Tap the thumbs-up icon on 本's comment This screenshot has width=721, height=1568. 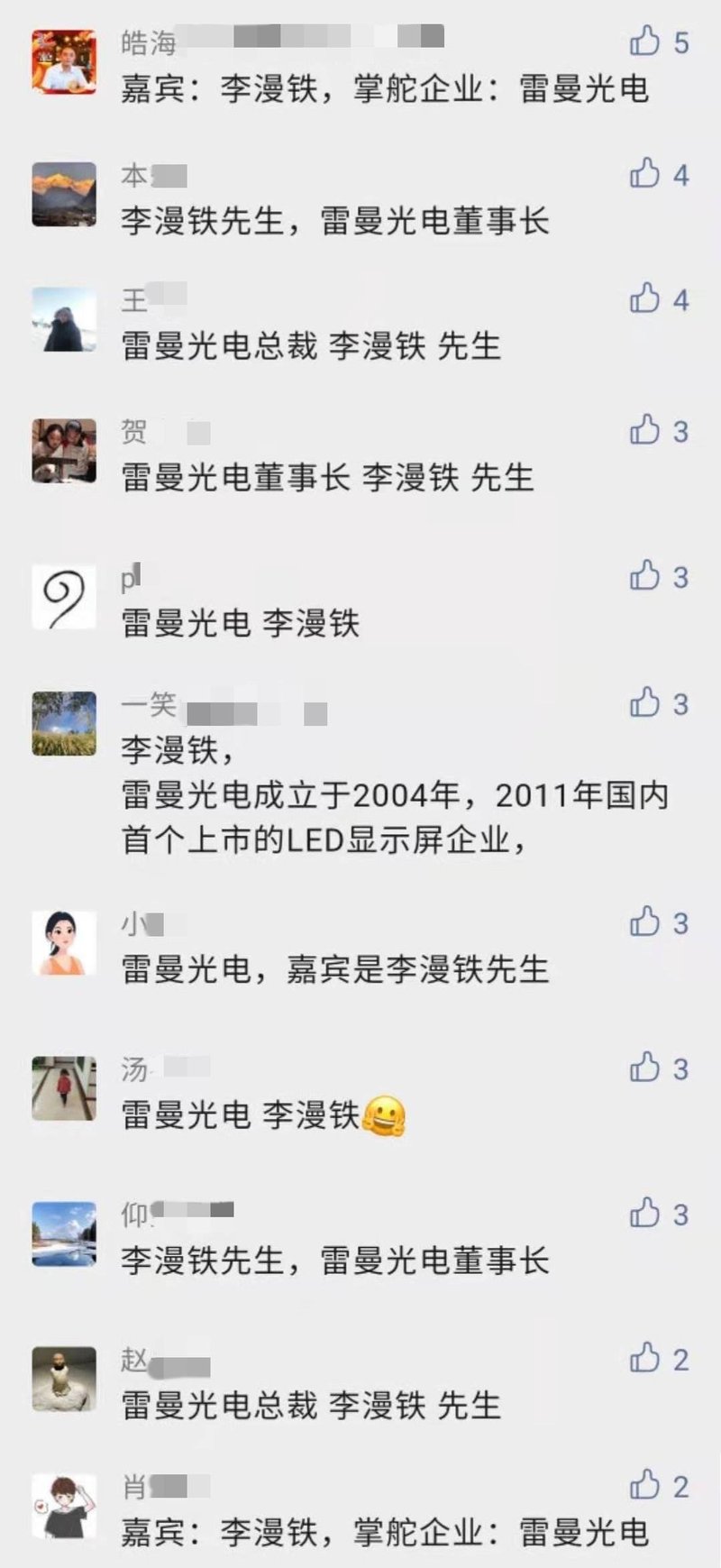(645, 173)
